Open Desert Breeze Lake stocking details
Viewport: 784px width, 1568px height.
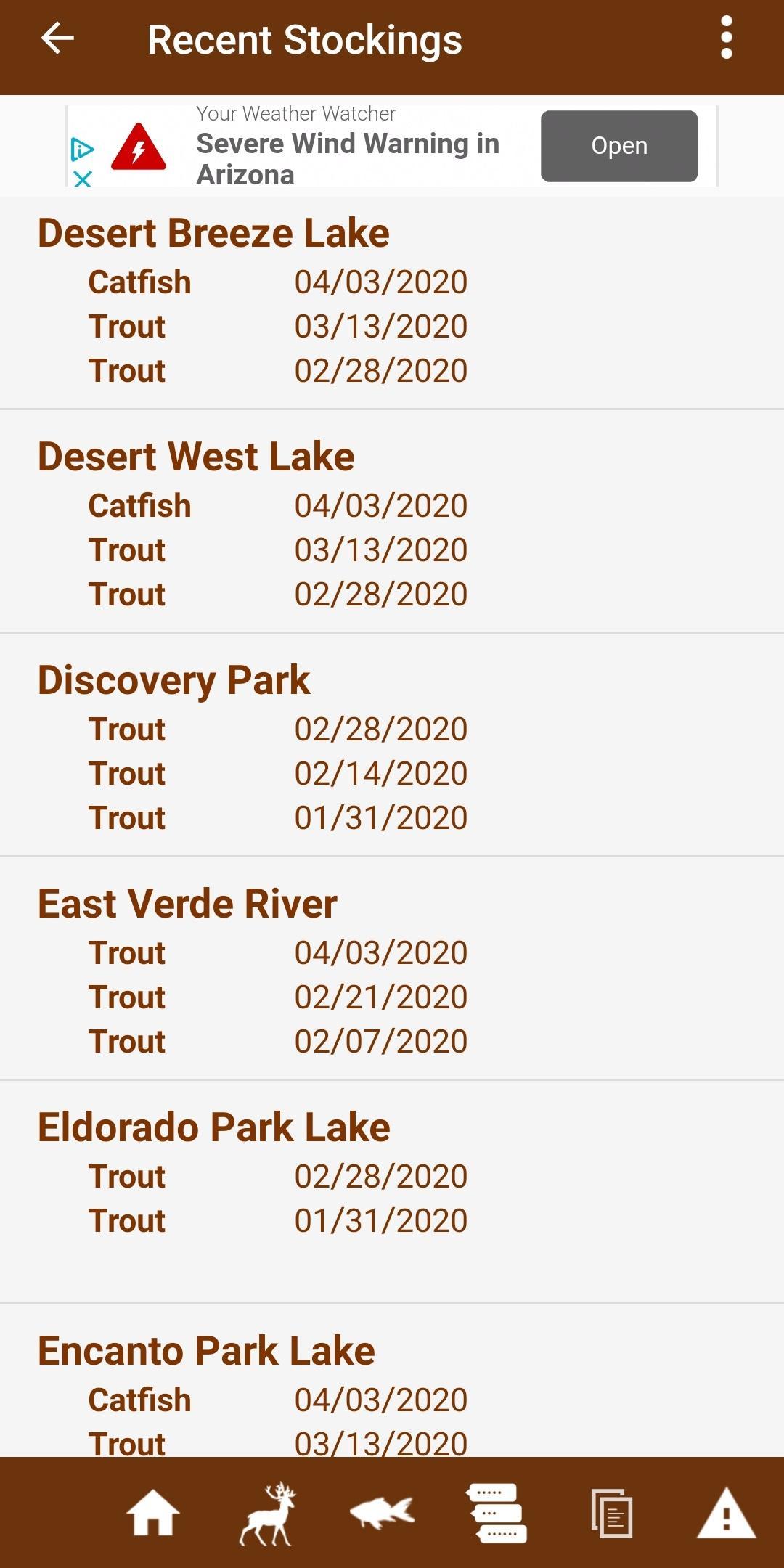[x=213, y=234]
